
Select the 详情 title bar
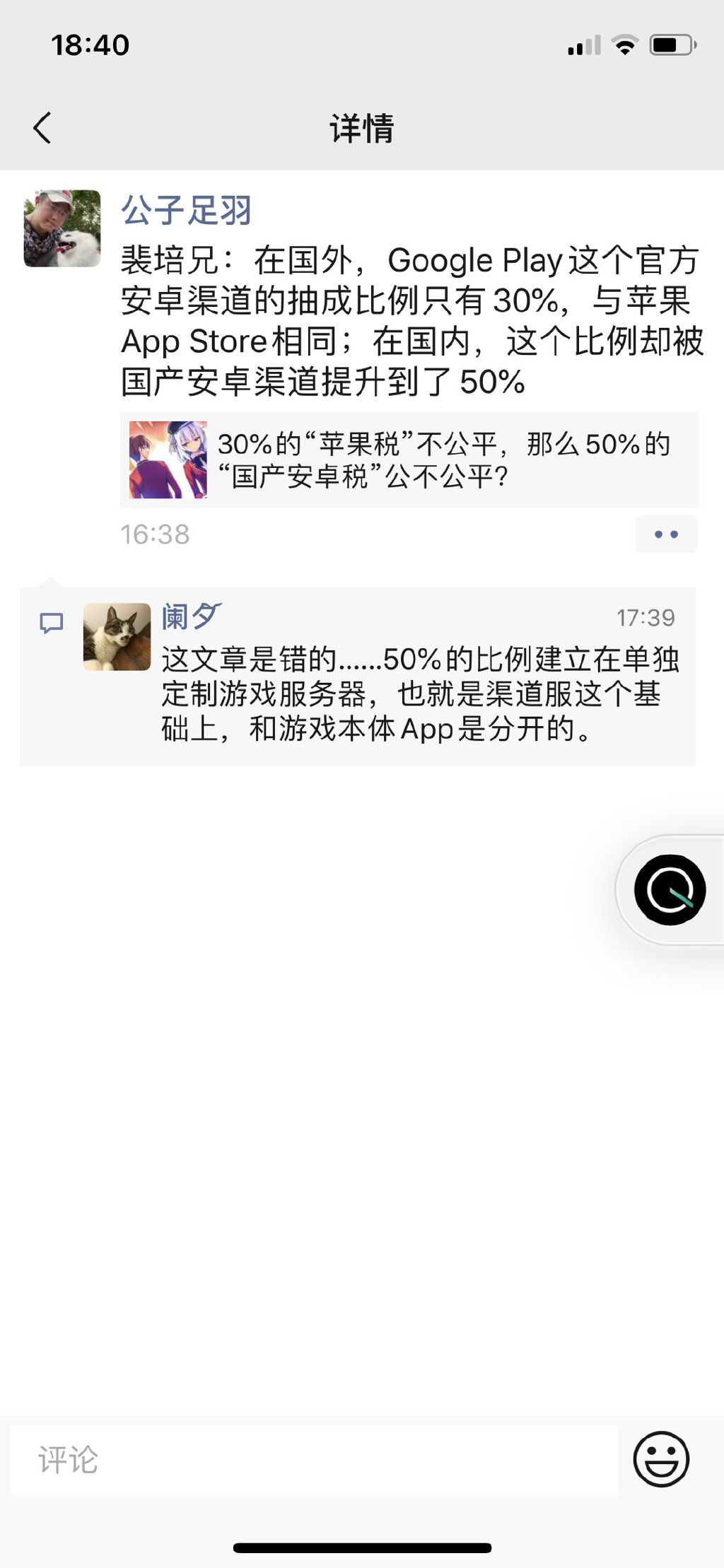coord(362,127)
